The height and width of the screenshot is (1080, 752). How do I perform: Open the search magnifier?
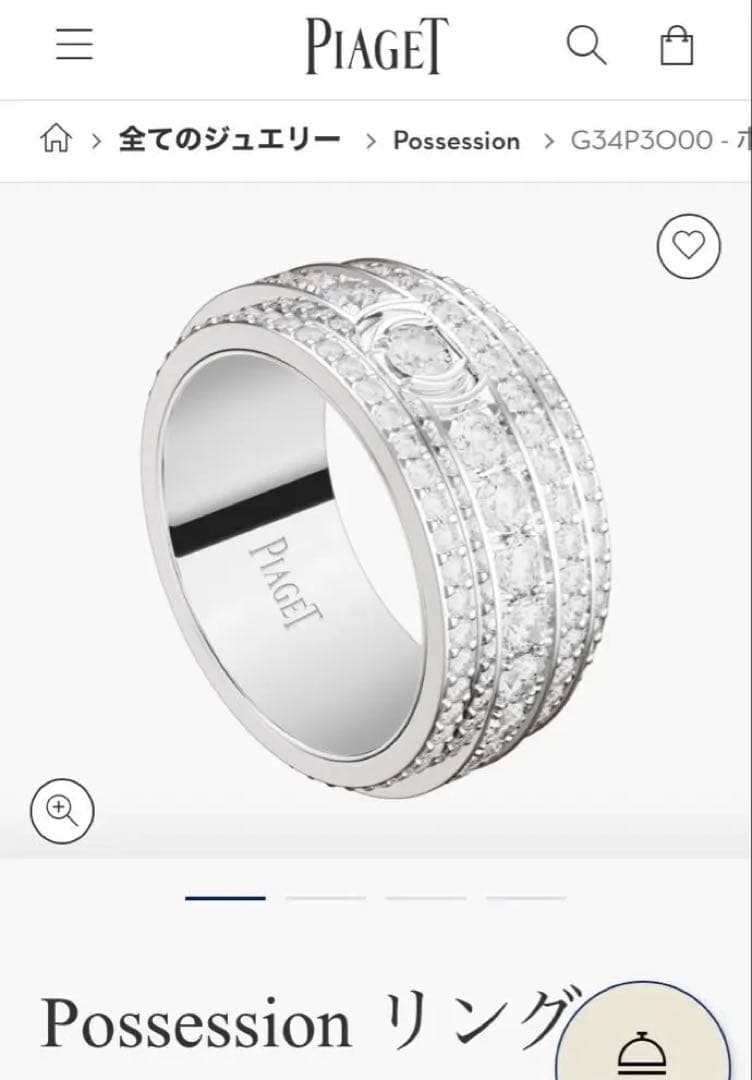[586, 45]
